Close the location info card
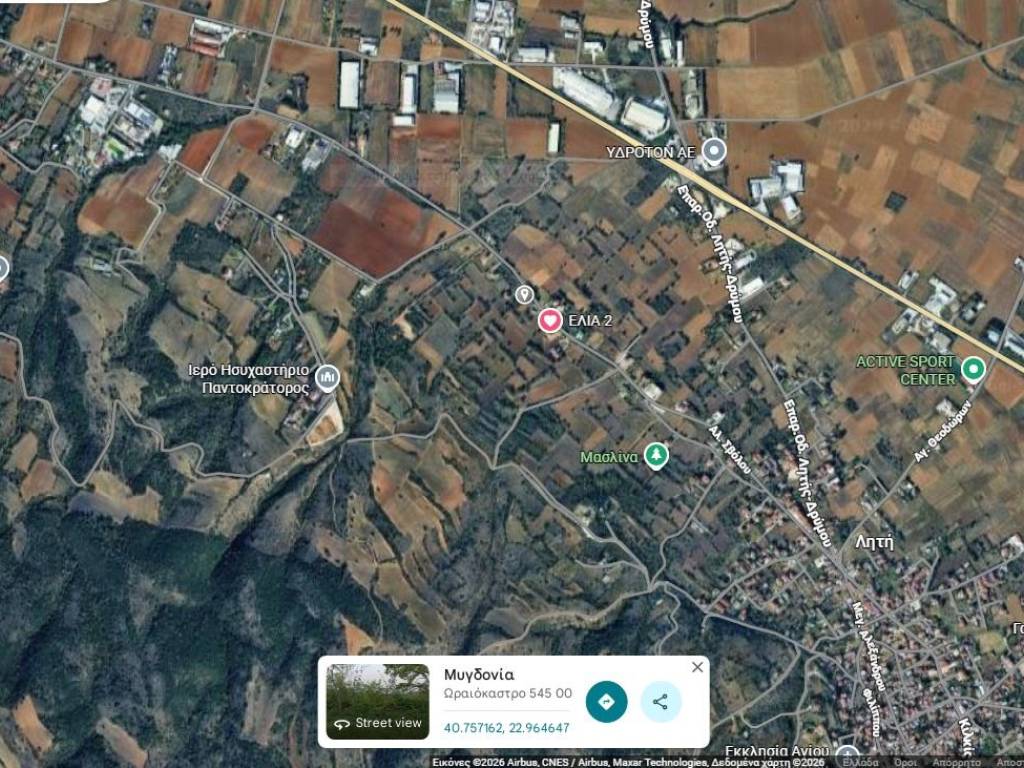Viewport: 1024px width, 768px height. click(x=697, y=667)
